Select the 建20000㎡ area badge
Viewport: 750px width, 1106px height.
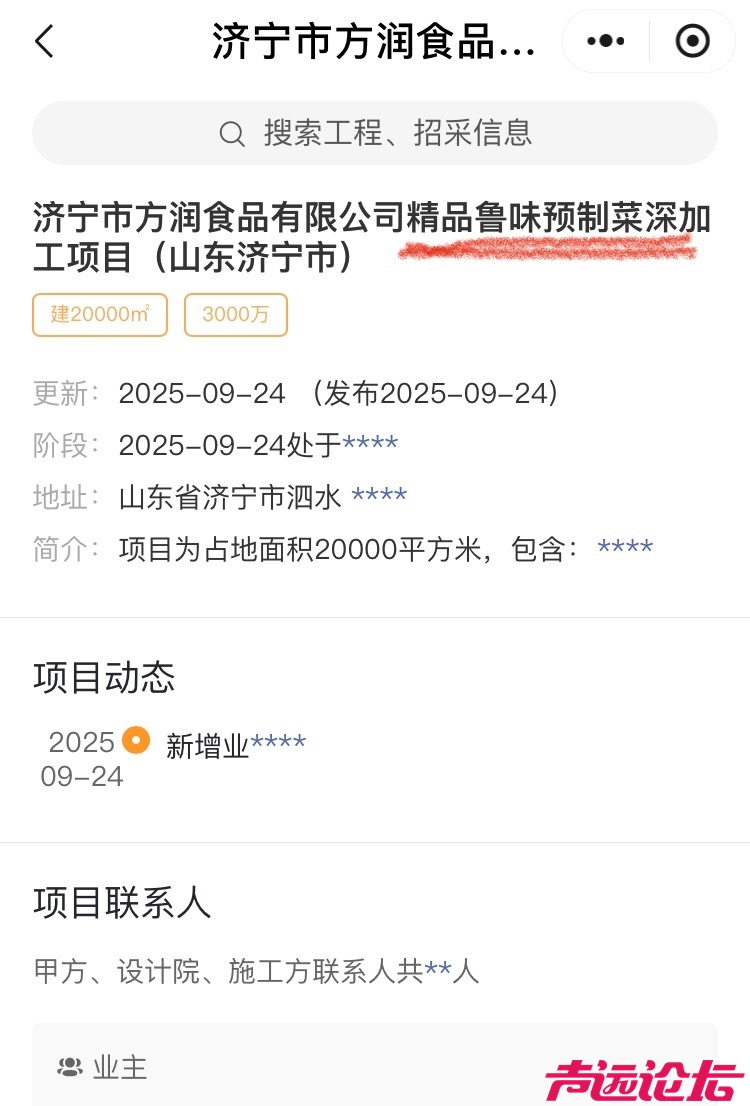pos(99,314)
